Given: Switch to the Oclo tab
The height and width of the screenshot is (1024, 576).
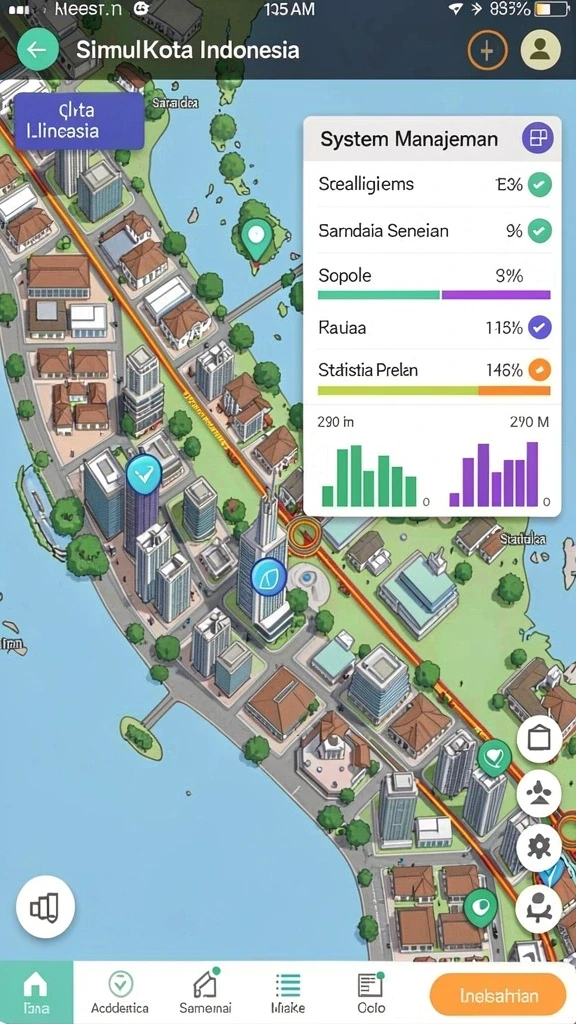Looking at the screenshot, I should point(371,991).
